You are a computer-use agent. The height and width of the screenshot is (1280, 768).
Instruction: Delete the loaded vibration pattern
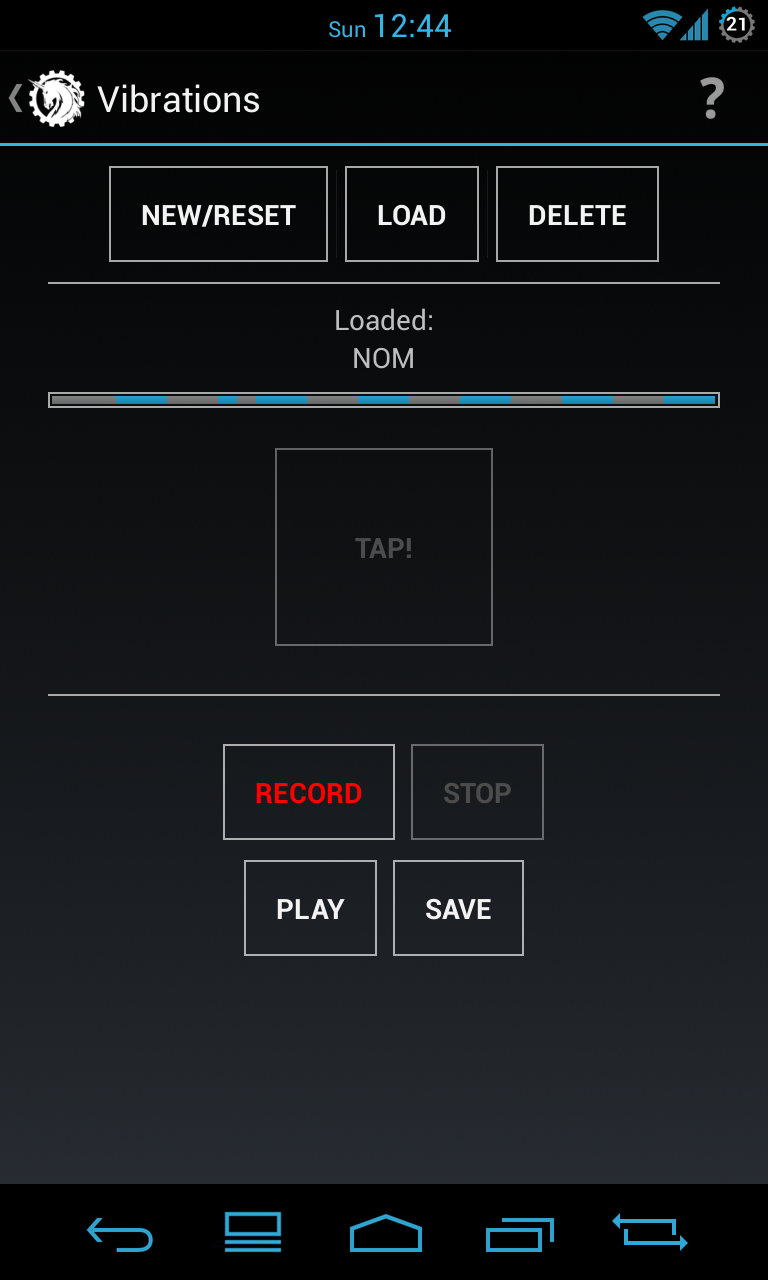(577, 214)
